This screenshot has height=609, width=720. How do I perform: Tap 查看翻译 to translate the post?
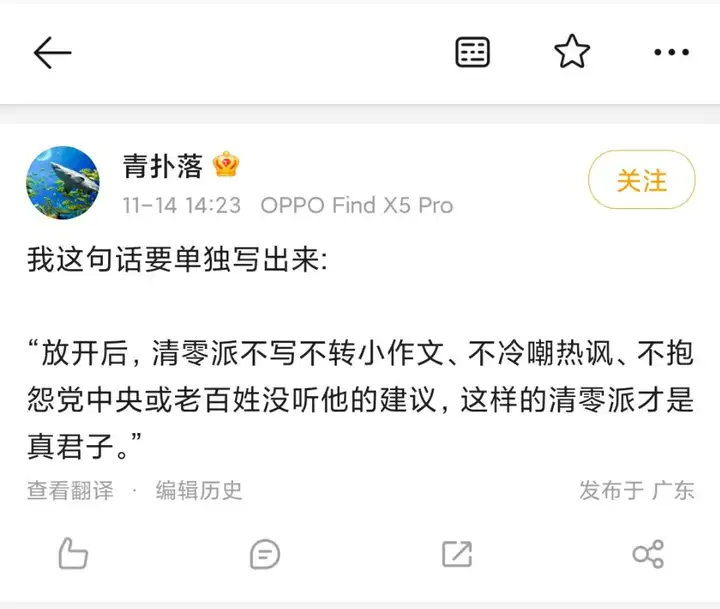coord(70,490)
